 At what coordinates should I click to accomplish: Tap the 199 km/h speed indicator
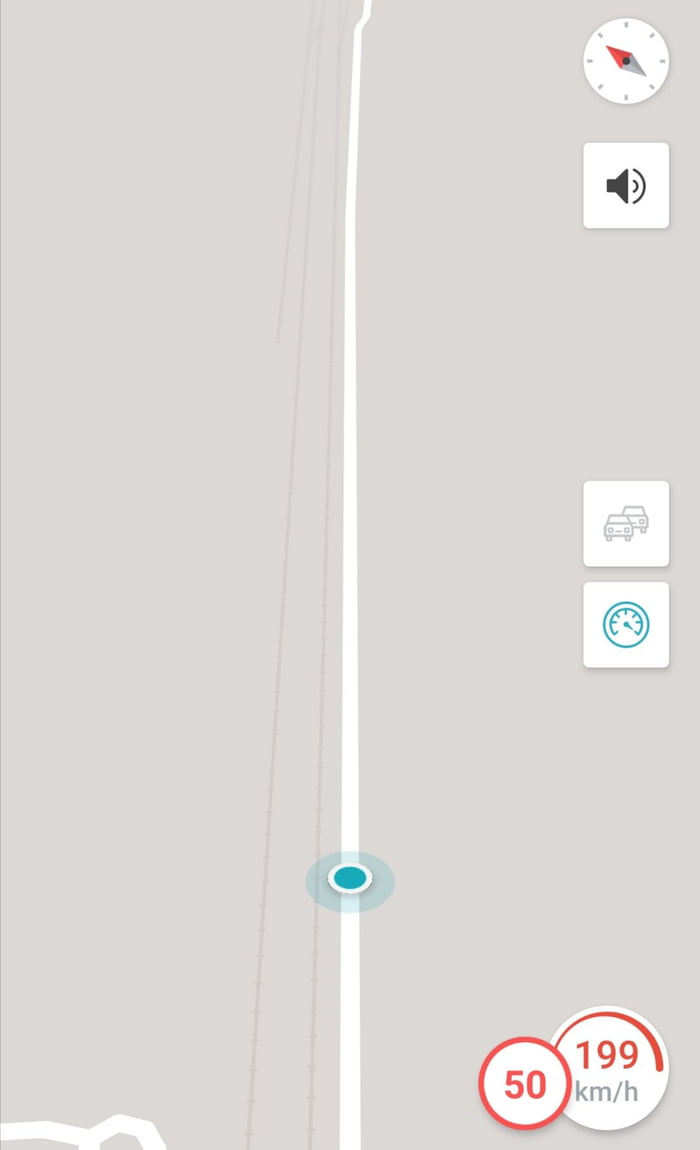click(x=610, y=1071)
